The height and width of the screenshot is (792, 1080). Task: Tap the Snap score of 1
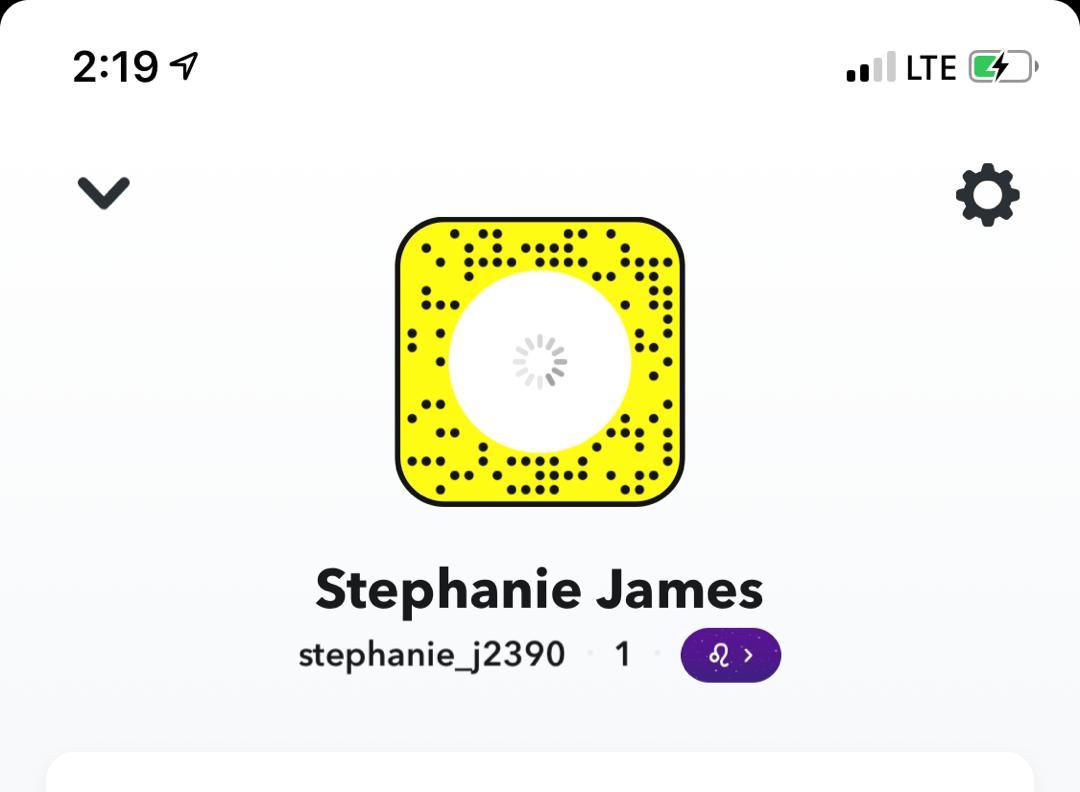pos(622,655)
